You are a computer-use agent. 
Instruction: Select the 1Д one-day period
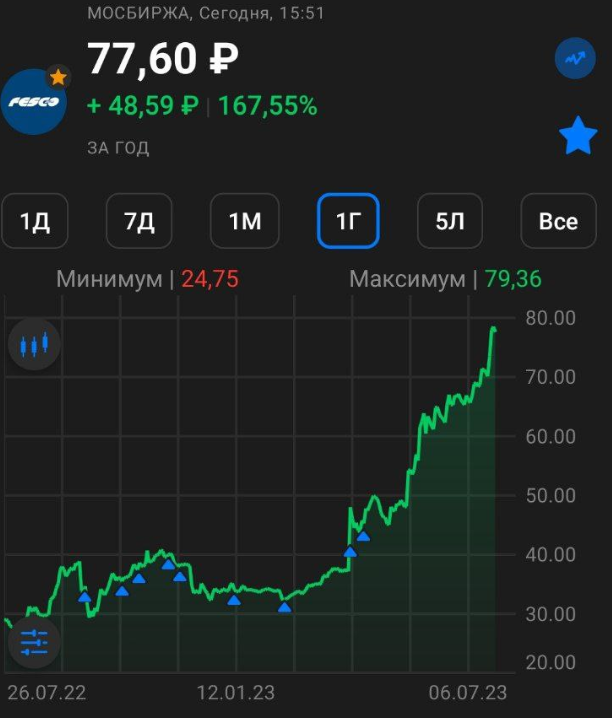(35, 221)
